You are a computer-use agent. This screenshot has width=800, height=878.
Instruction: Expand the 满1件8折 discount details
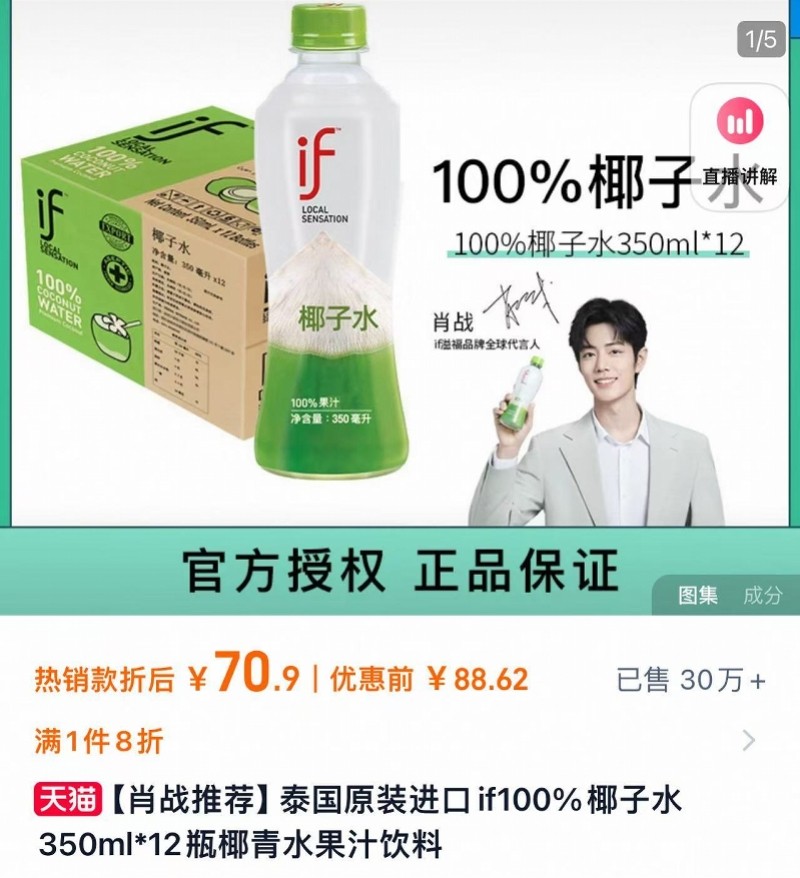click(x=748, y=741)
